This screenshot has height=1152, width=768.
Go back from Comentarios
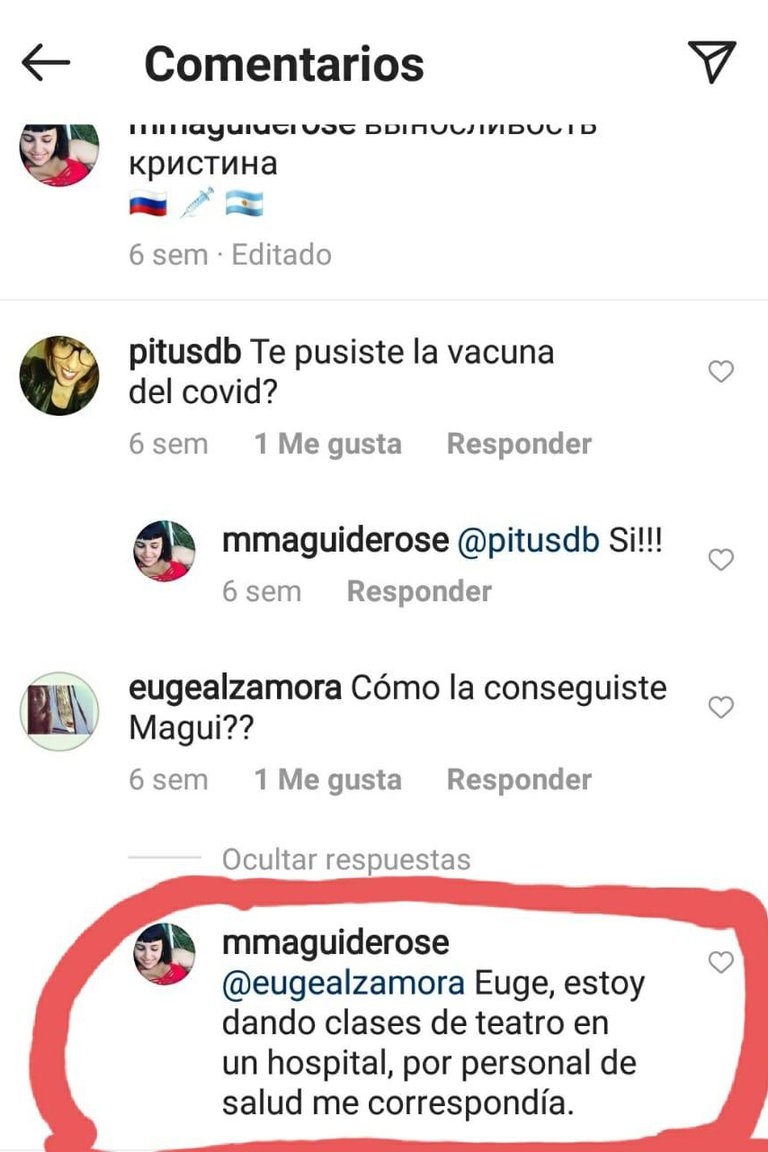tap(46, 63)
